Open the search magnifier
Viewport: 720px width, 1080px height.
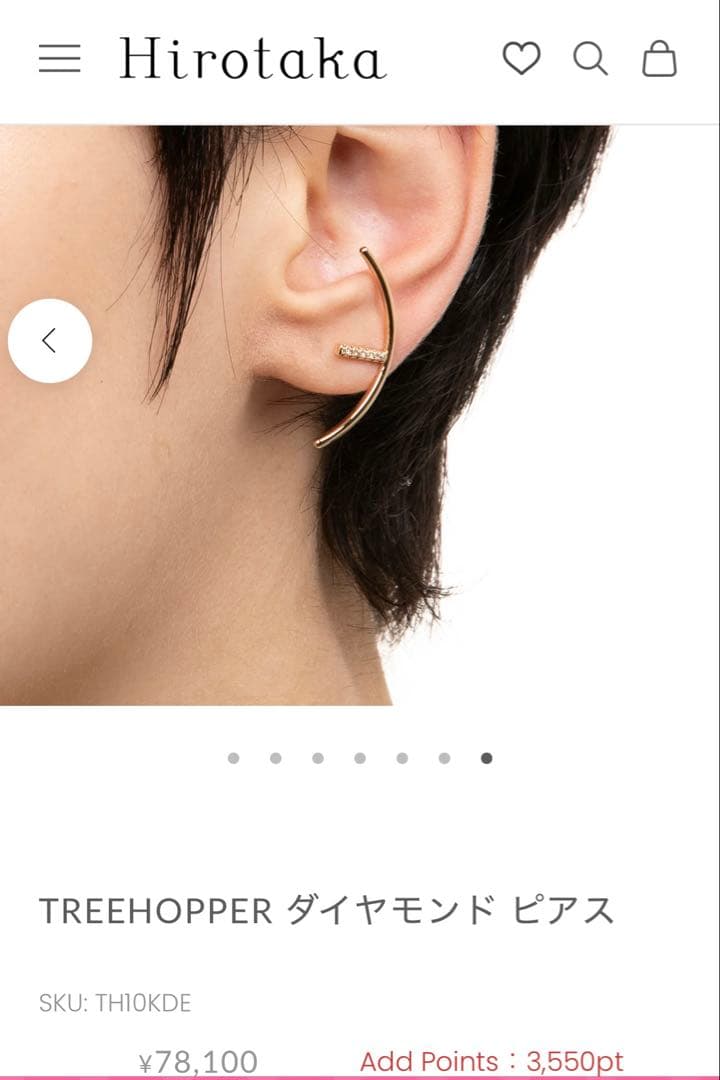pos(590,59)
